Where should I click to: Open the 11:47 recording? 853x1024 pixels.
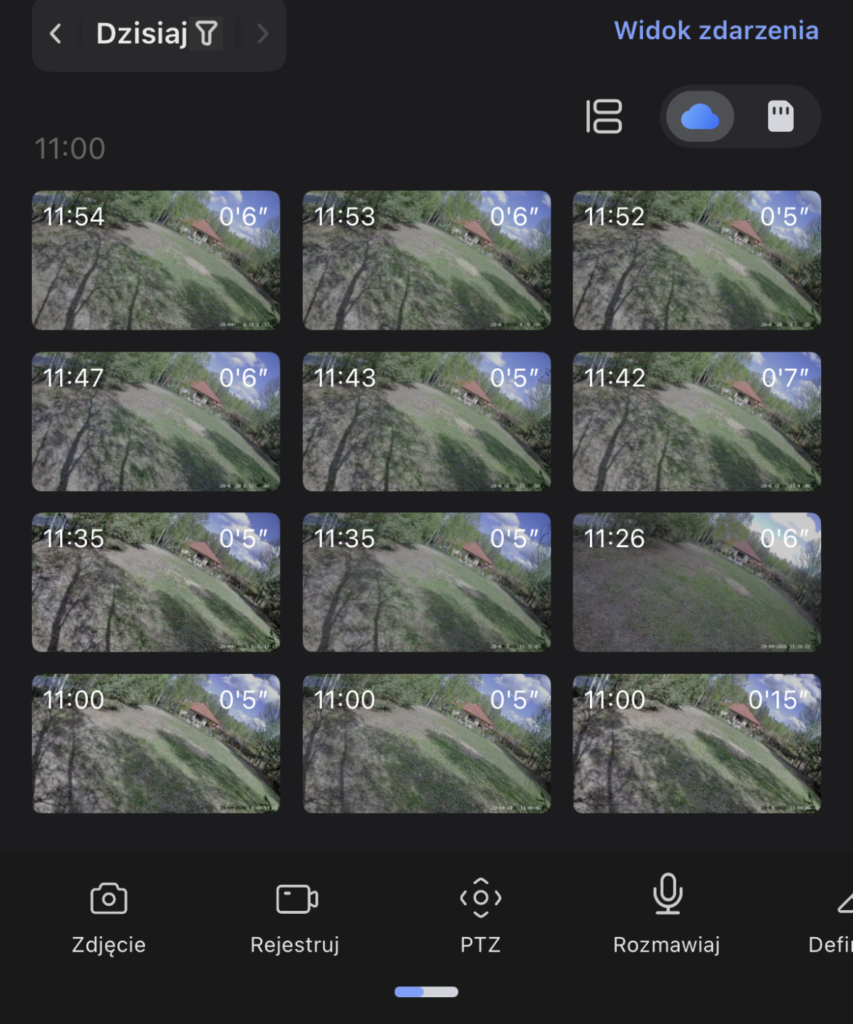point(156,421)
